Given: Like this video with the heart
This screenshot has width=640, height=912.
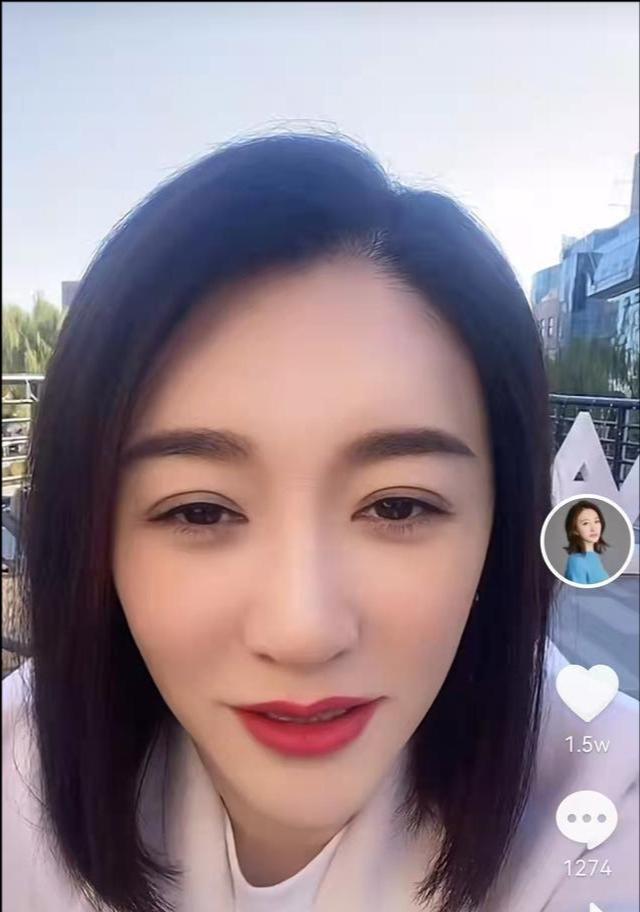Looking at the screenshot, I should (x=587, y=692).
